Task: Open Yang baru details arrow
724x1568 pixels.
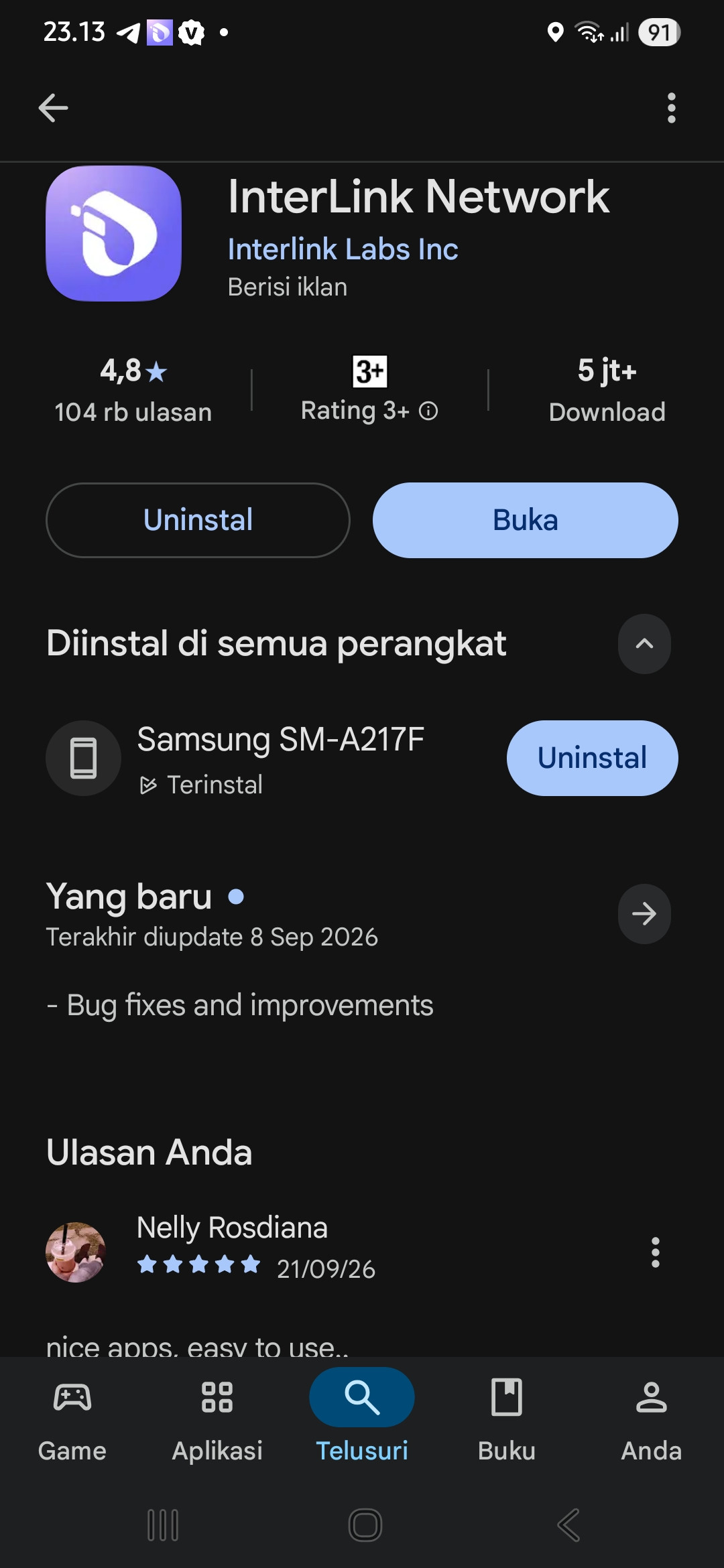Action: pos(644,914)
